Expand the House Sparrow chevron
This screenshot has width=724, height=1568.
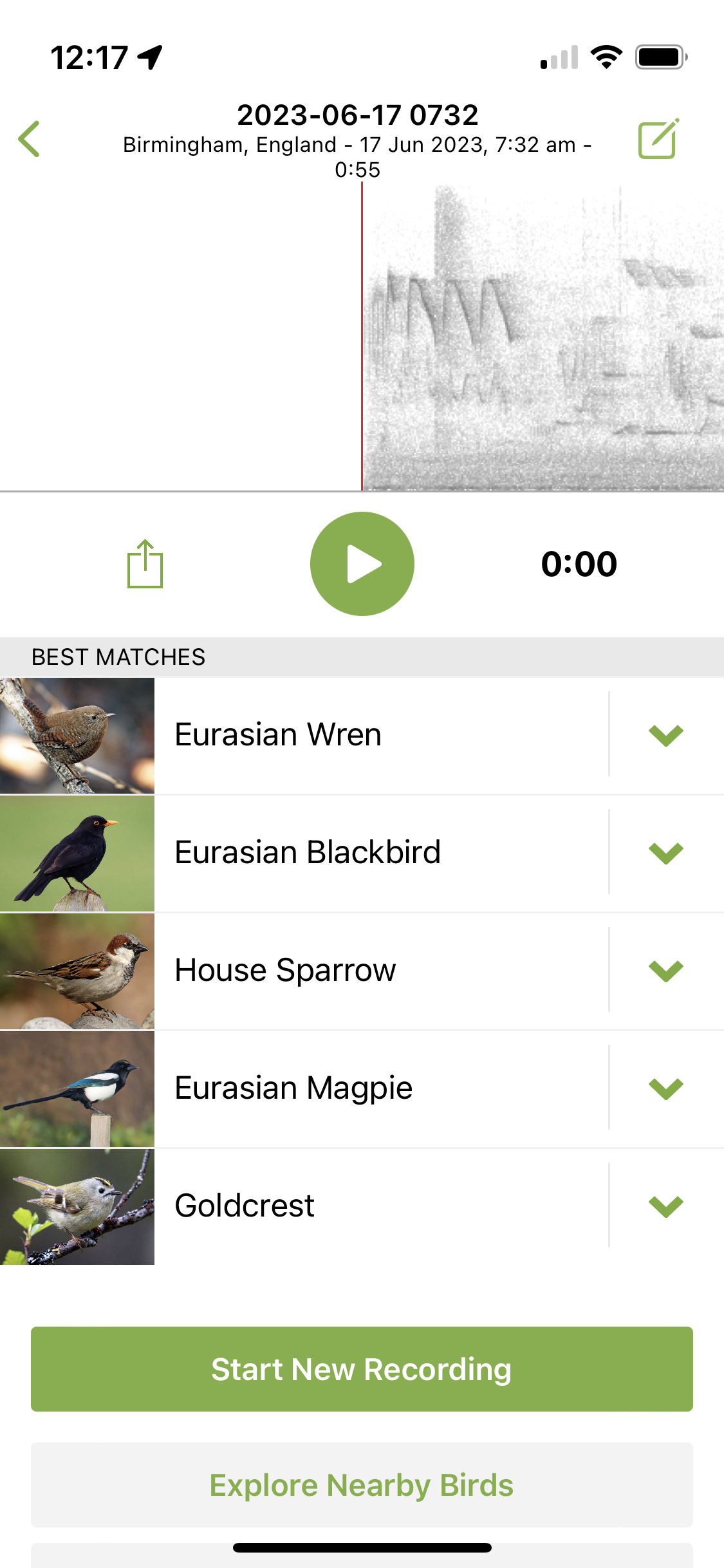(665, 971)
